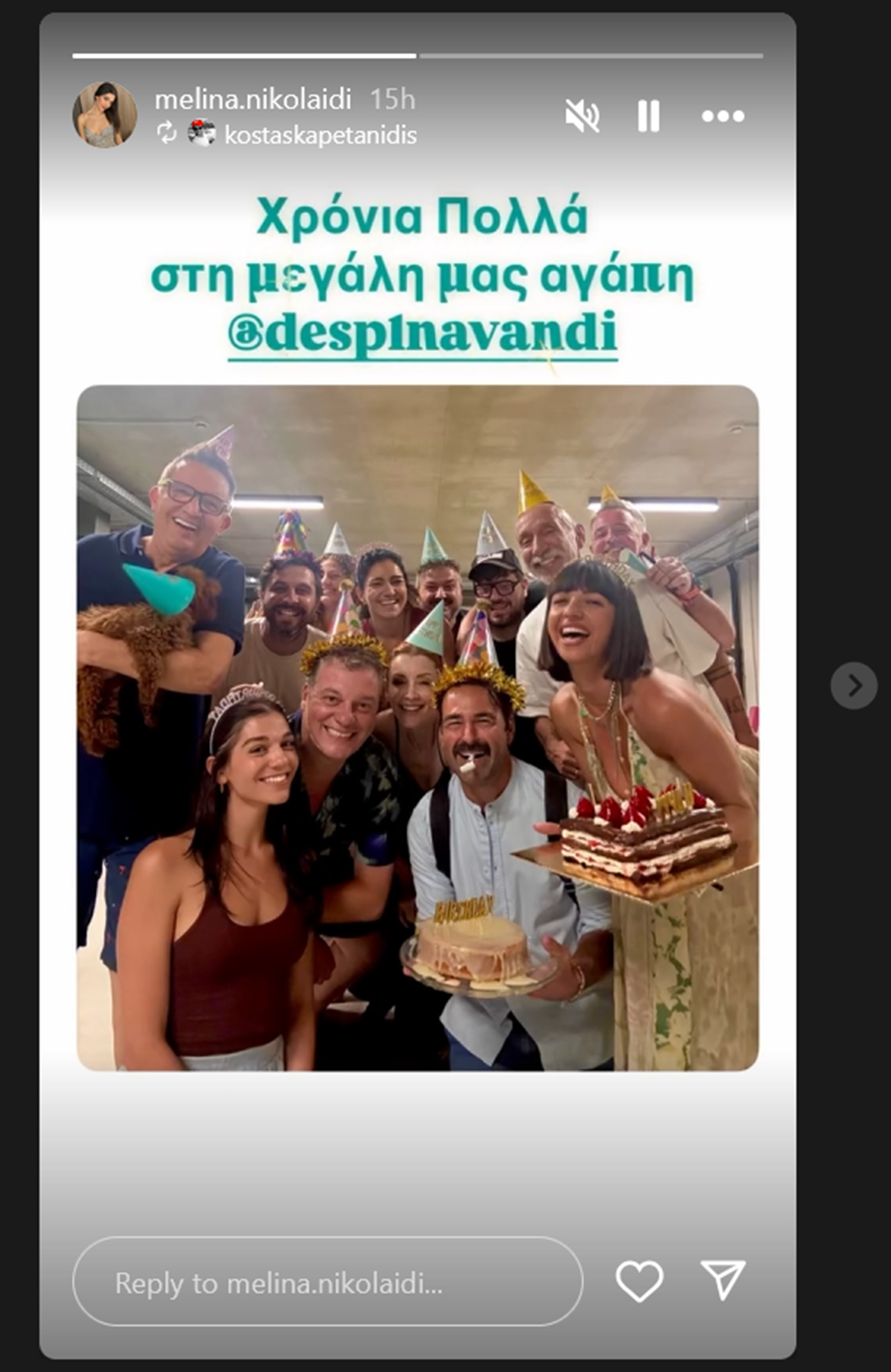
Task: Tap the @desp1navandi mention
Action: [x=422, y=334]
